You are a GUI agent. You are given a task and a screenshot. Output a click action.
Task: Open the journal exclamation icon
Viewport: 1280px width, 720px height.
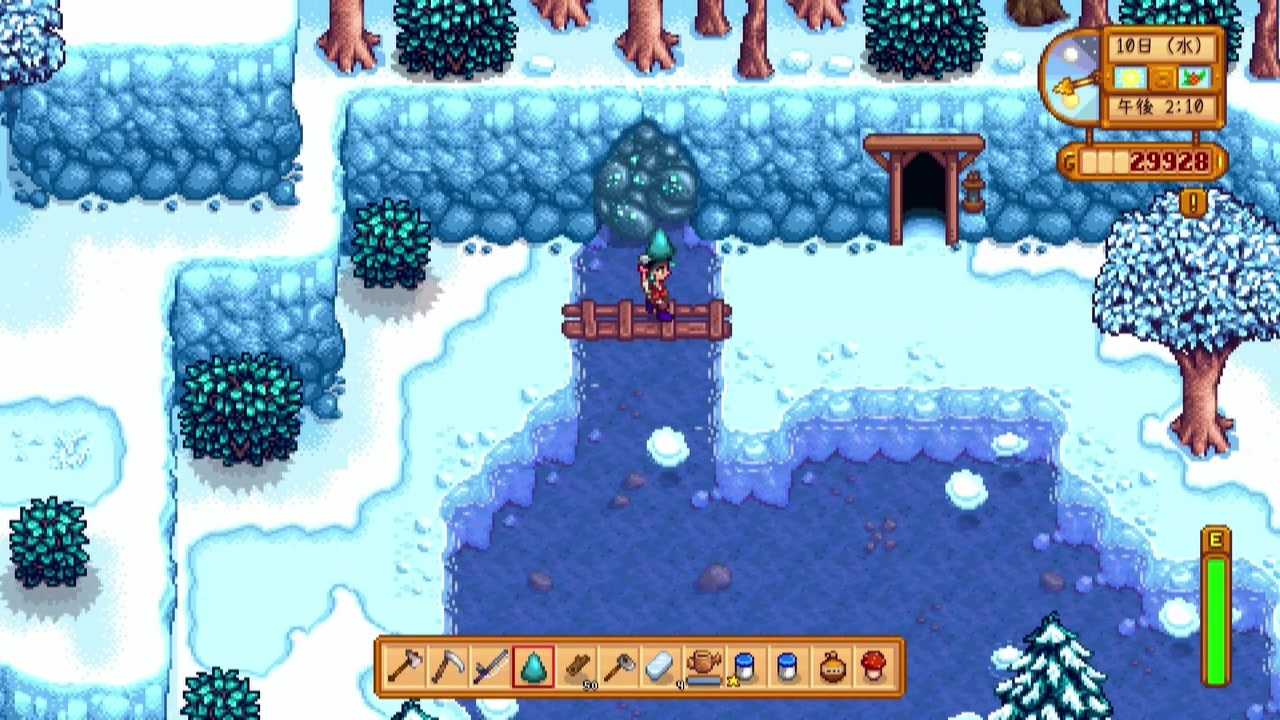click(x=1194, y=203)
